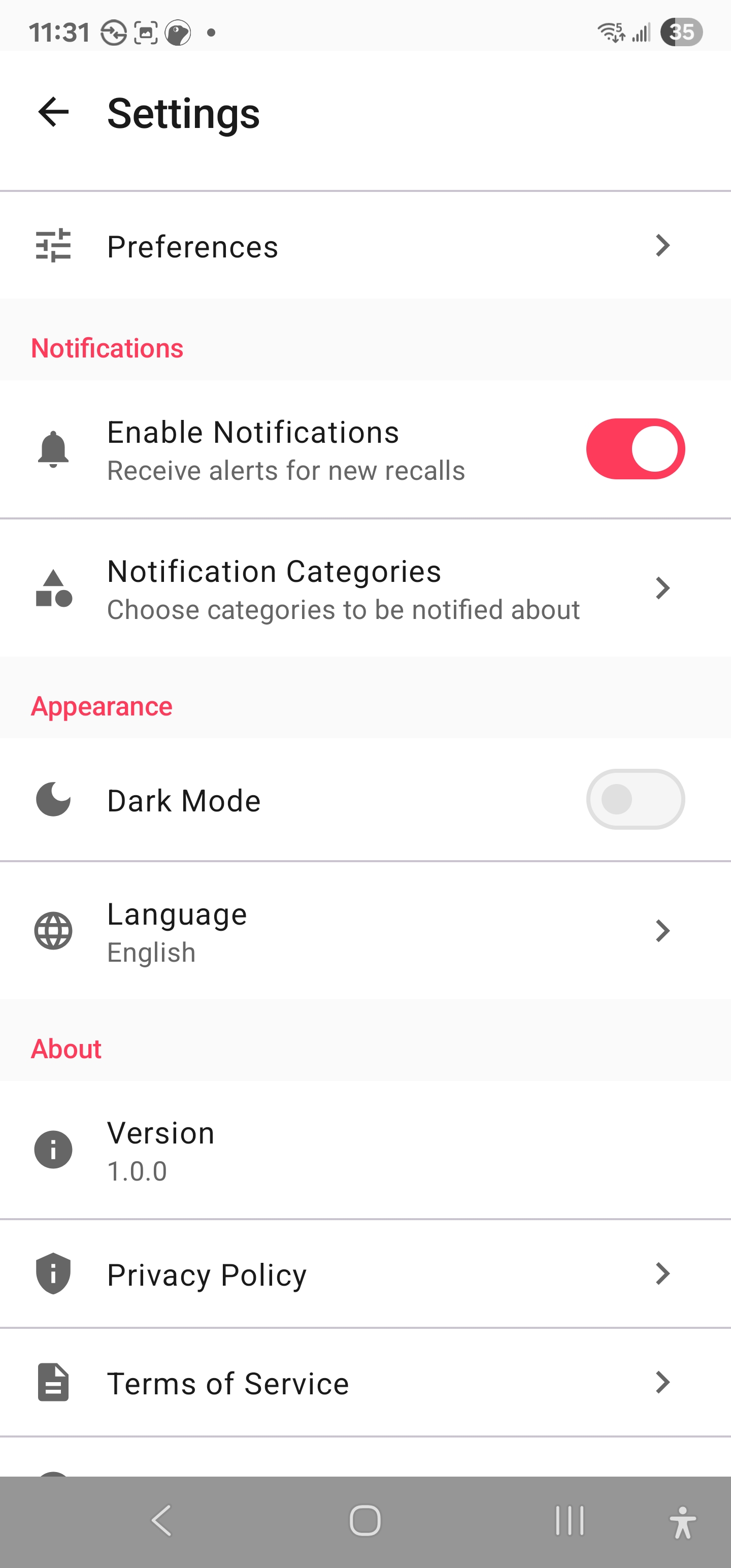The image size is (731, 1568).
Task: Open the Privacy Policy
Action: [x=365, y=1274]
